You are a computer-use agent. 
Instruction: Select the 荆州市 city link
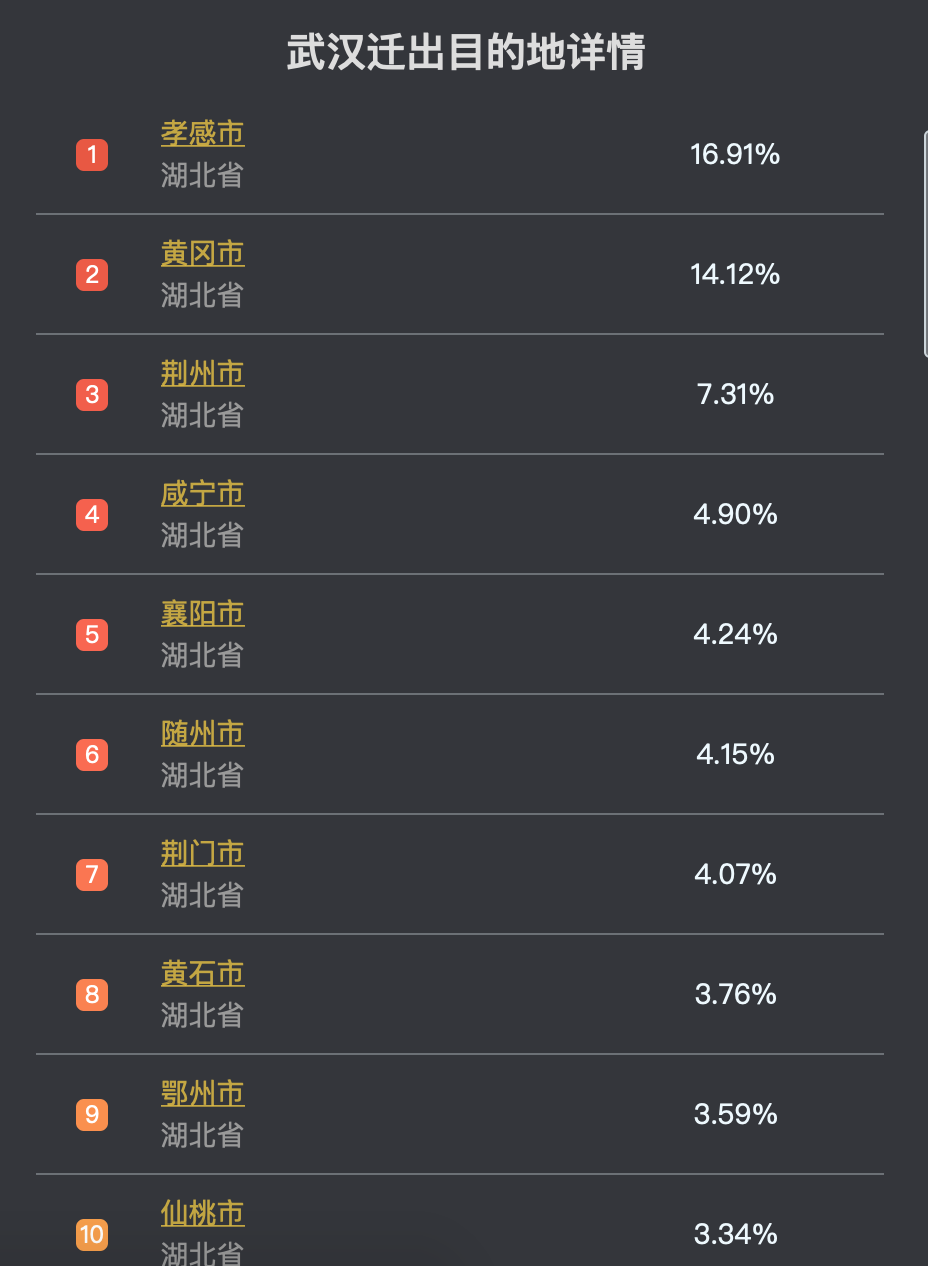click(203, 373)
